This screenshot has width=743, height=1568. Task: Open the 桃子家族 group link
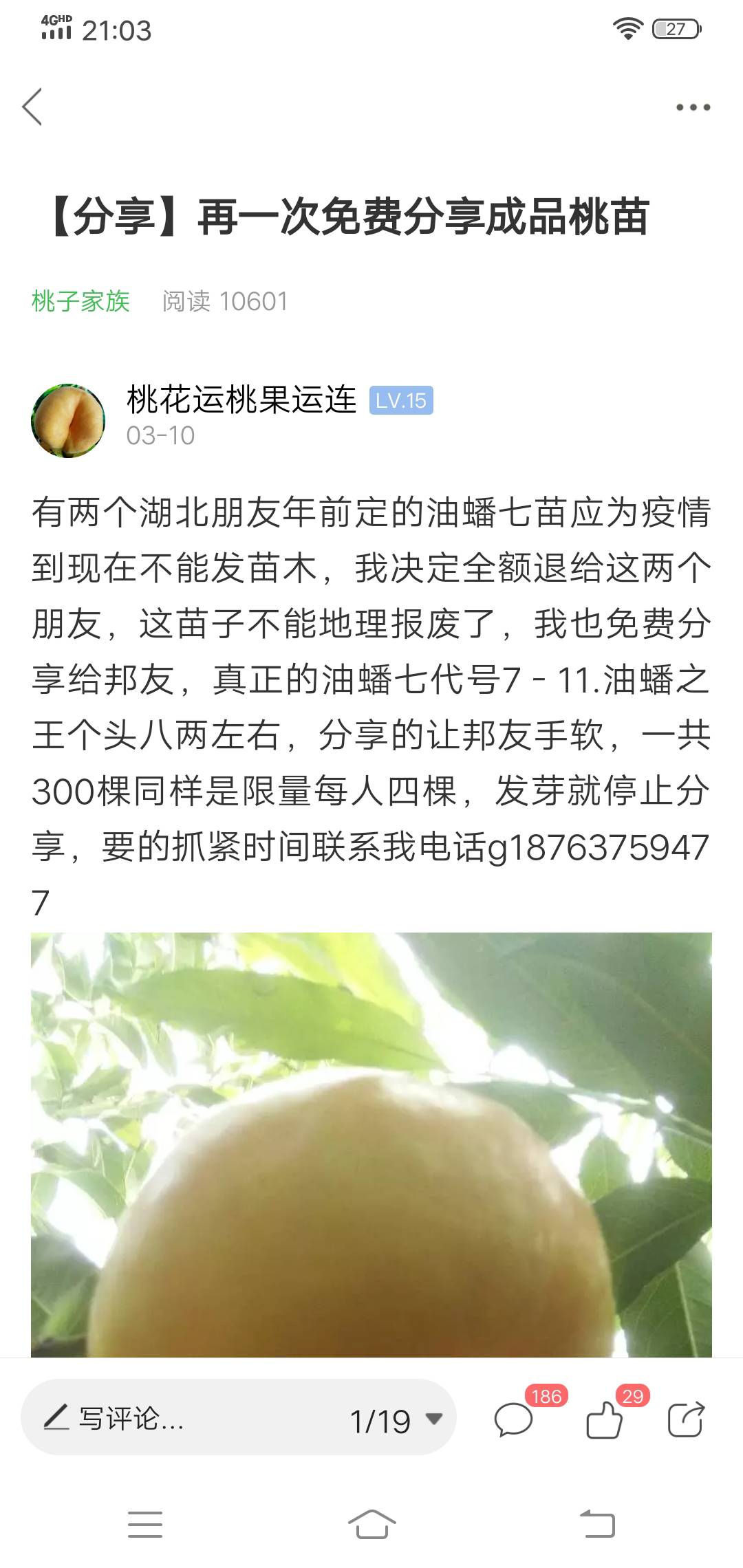(x=80, y=301)
